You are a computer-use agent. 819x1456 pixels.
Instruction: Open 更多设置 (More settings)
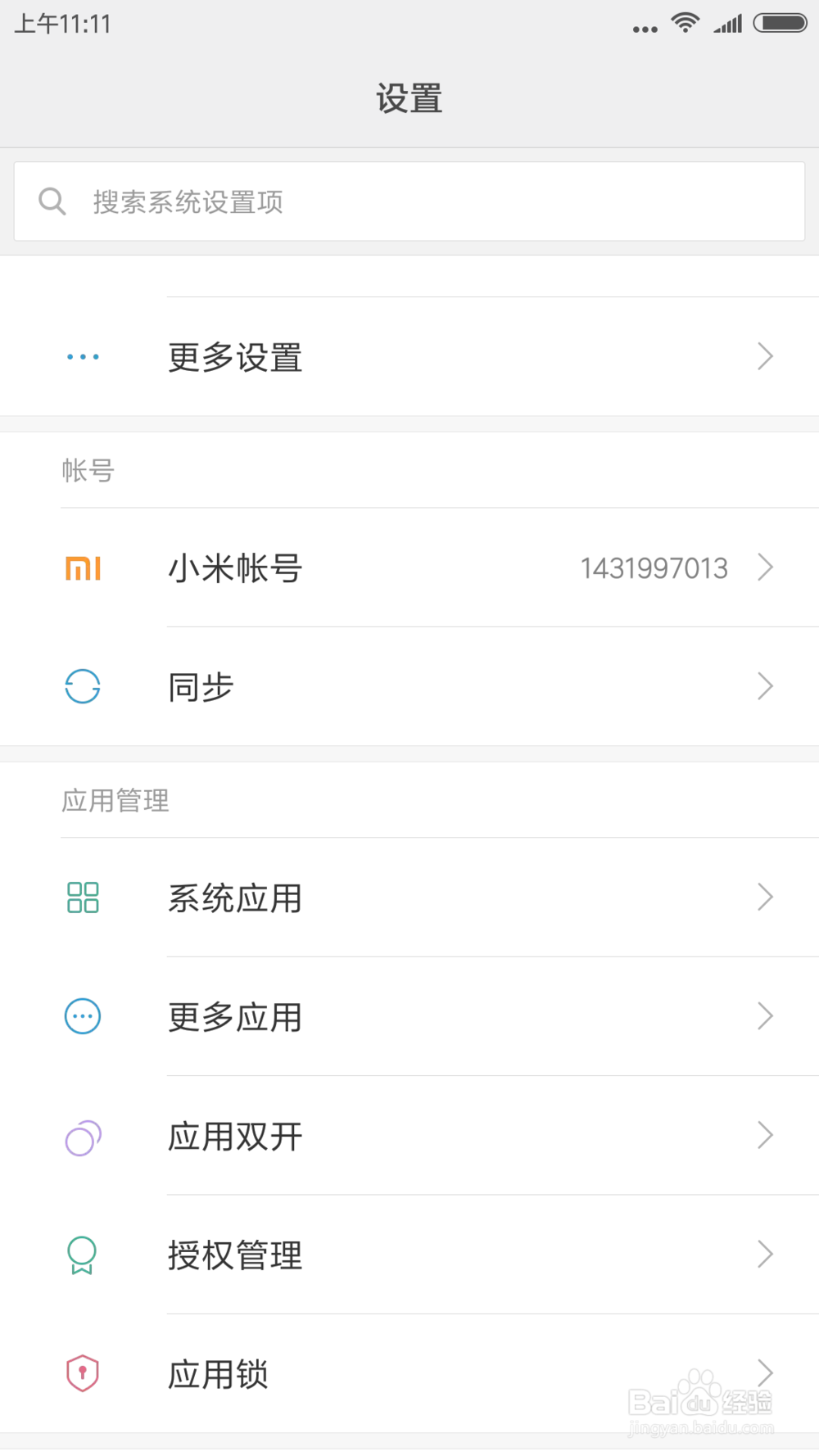[x=409, y=357]
